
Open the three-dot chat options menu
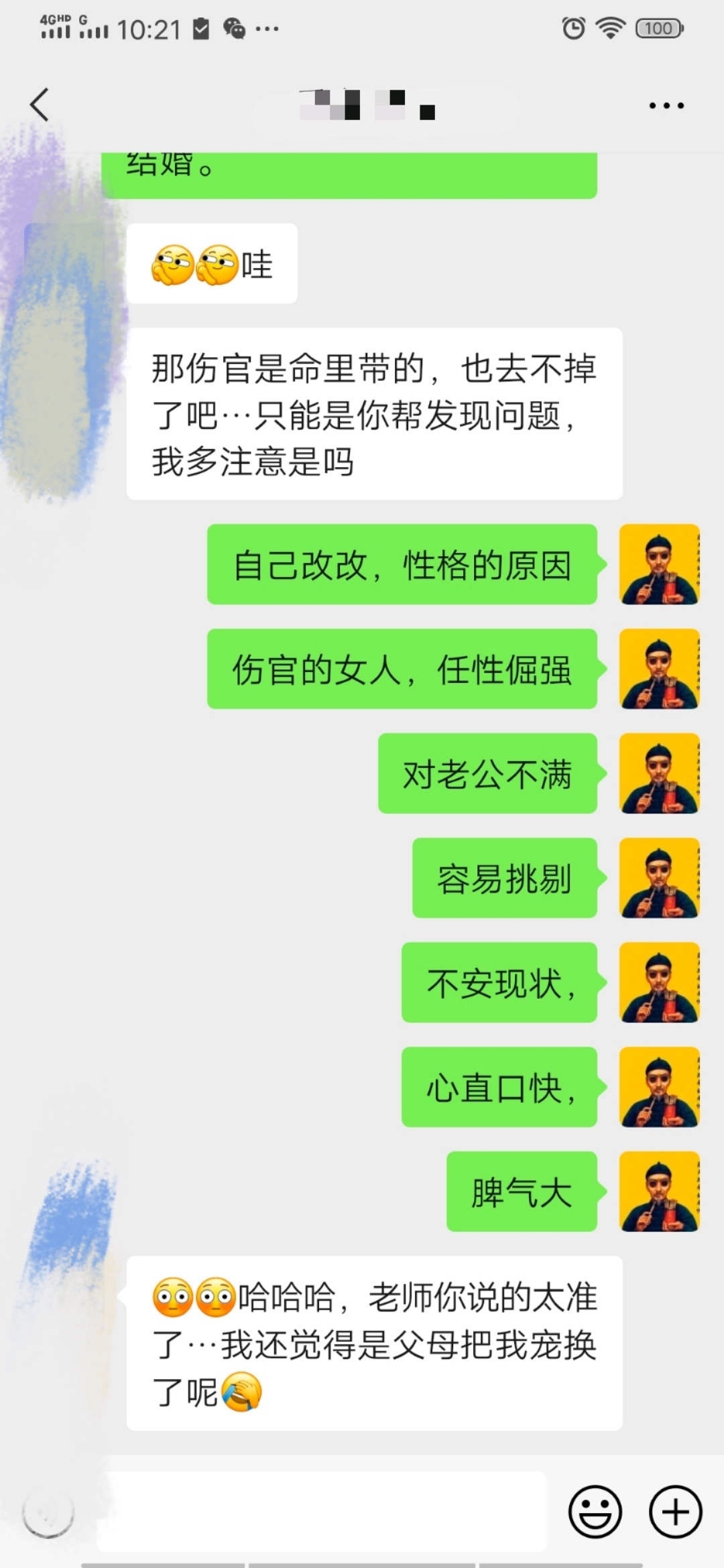point(666,105)
